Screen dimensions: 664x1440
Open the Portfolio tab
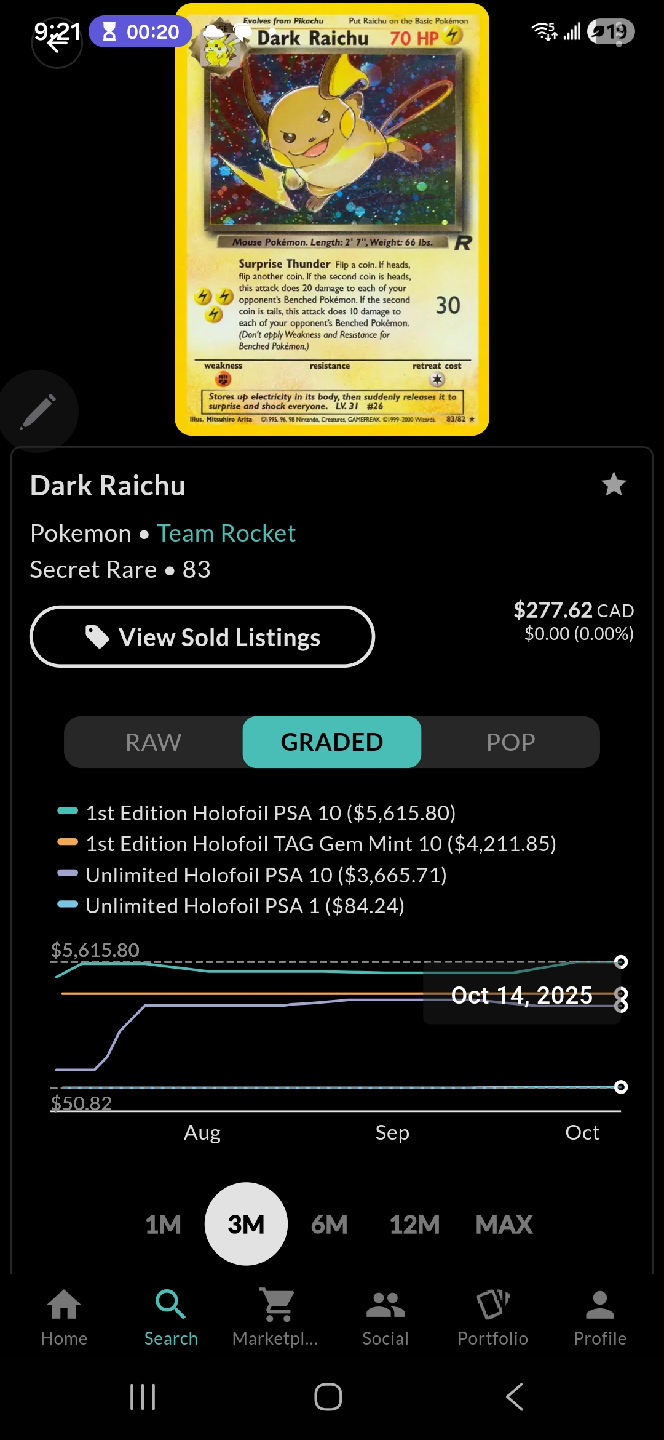493,1318
